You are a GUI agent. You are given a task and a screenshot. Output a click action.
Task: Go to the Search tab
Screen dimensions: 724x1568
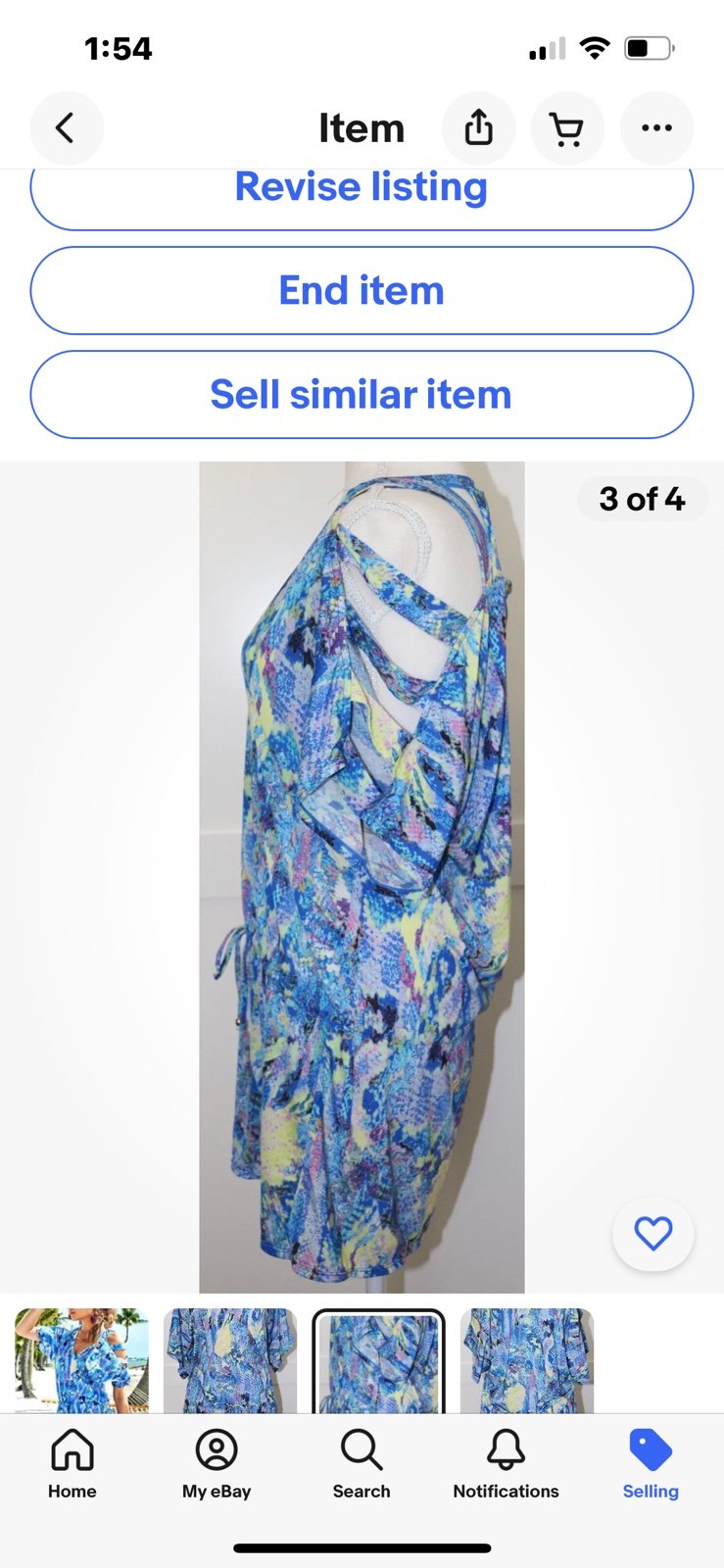(362, 1464)
